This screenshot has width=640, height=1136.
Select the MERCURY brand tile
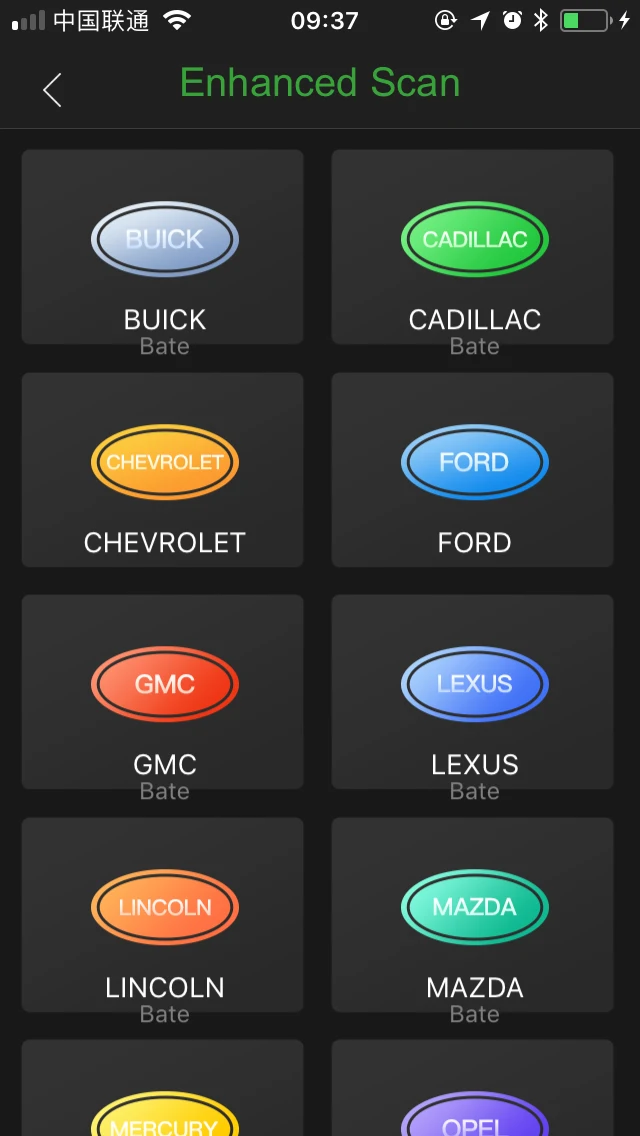click(x=162, y=1088)
